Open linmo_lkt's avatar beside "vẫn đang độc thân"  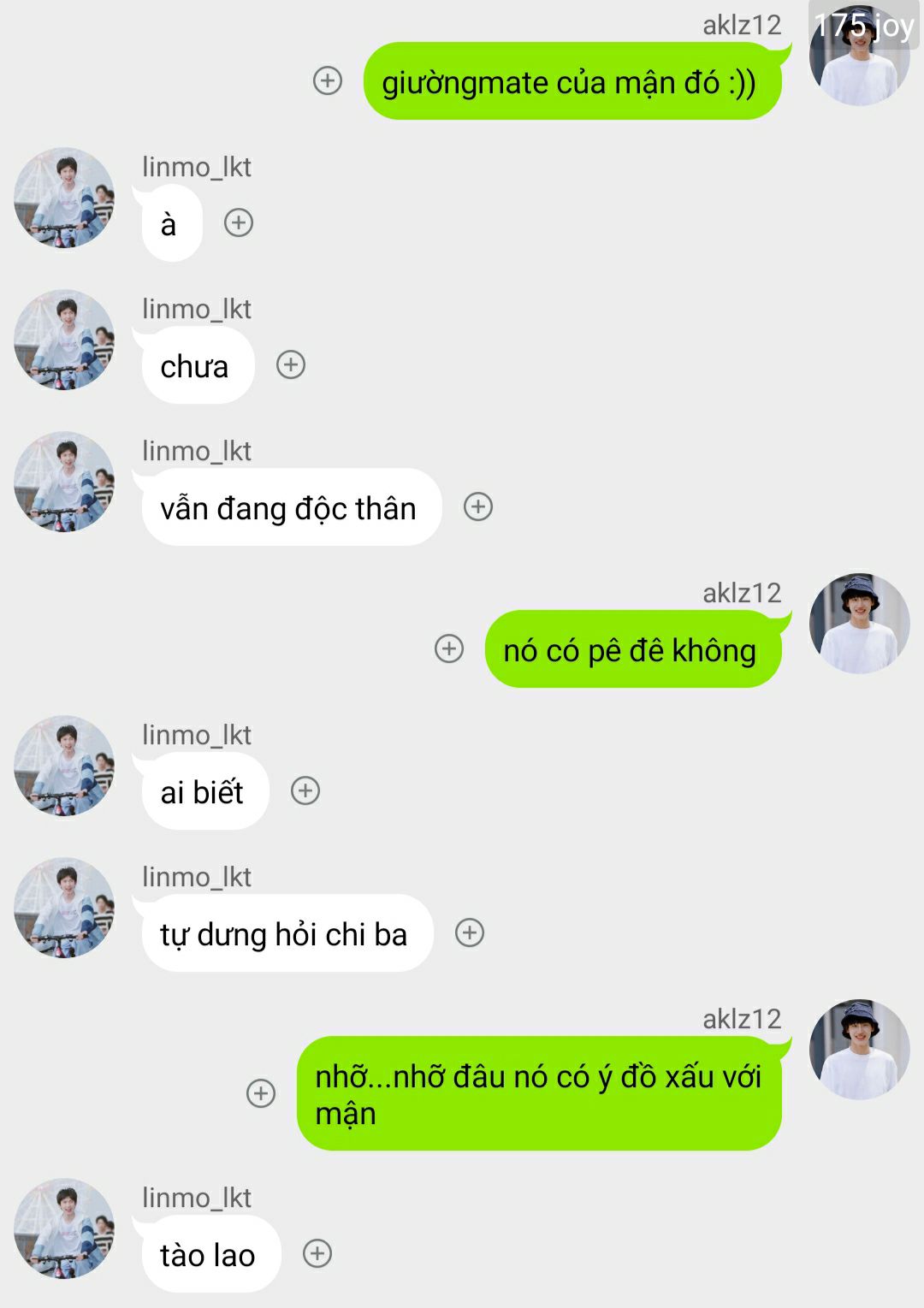pos(64,482)
